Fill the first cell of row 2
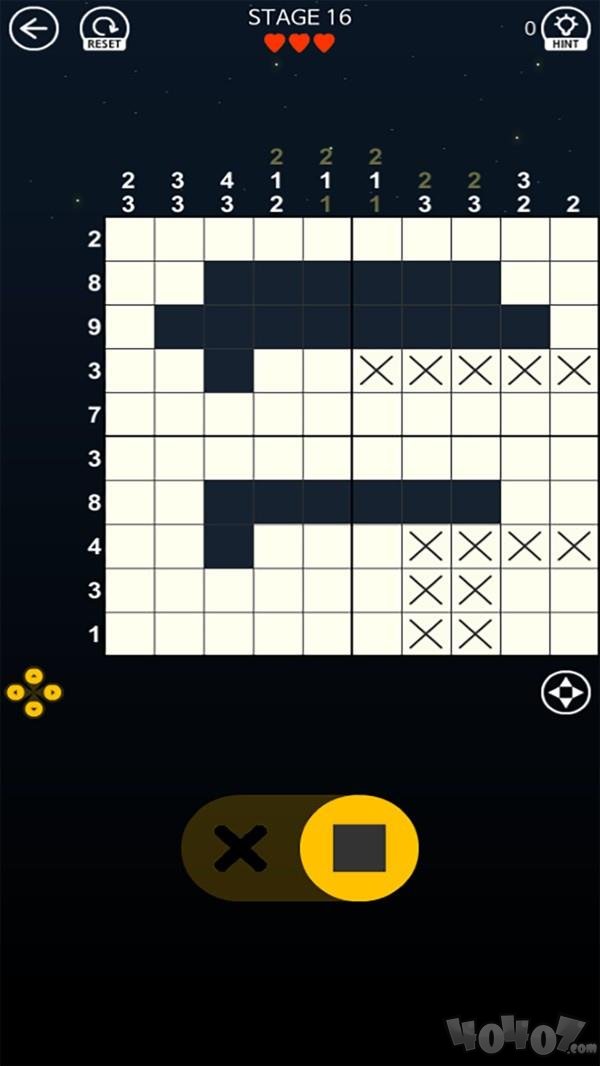 (x=130, y=283)
